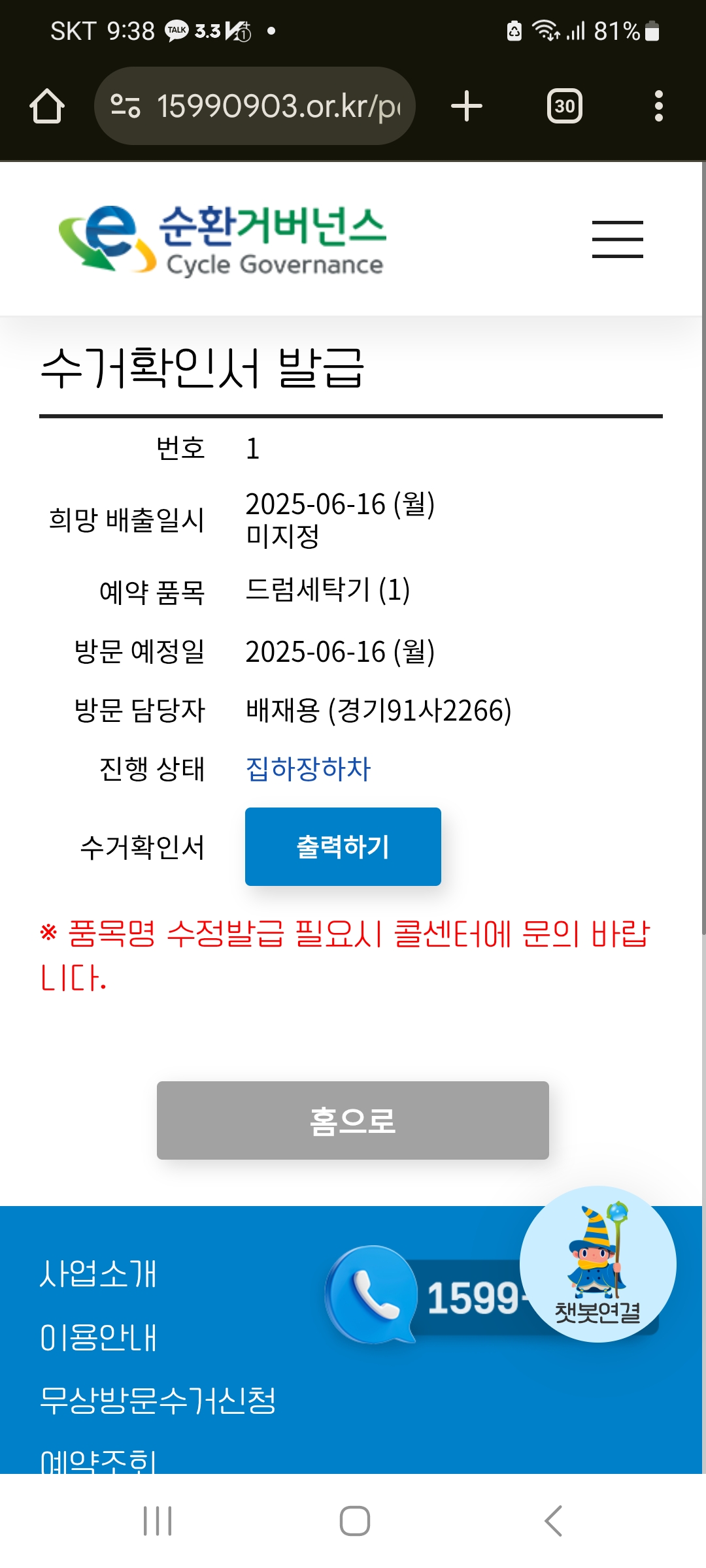The width and height of the screenshot is (706, 1568).
Task: Open the hamburger menu
Action: pyautogui.click(x=617, y=239)
